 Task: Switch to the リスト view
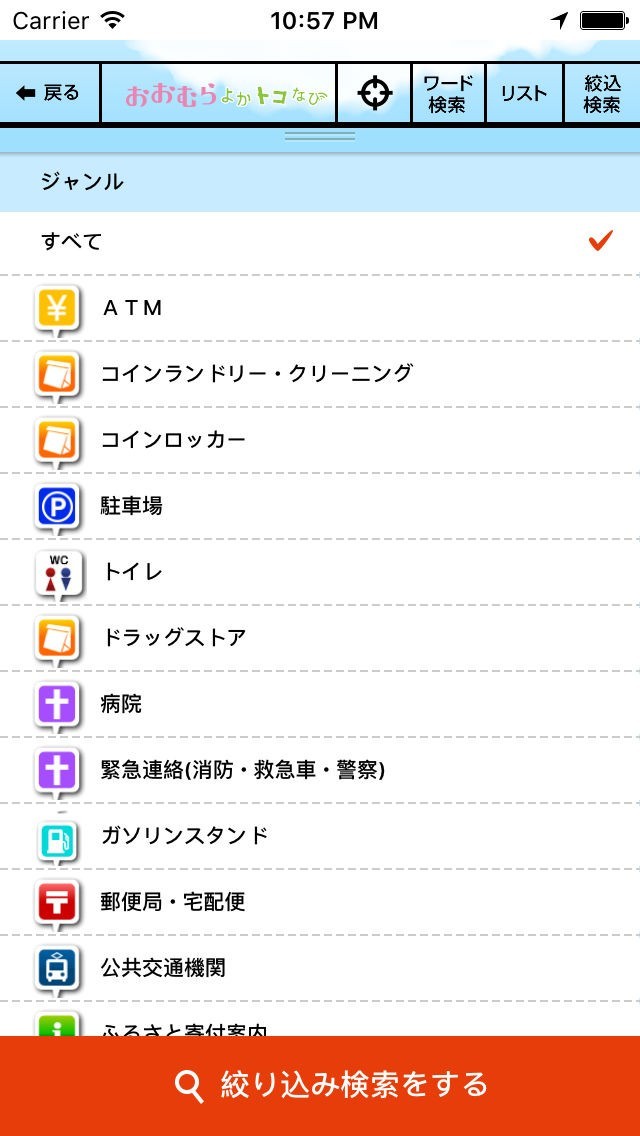524,93
